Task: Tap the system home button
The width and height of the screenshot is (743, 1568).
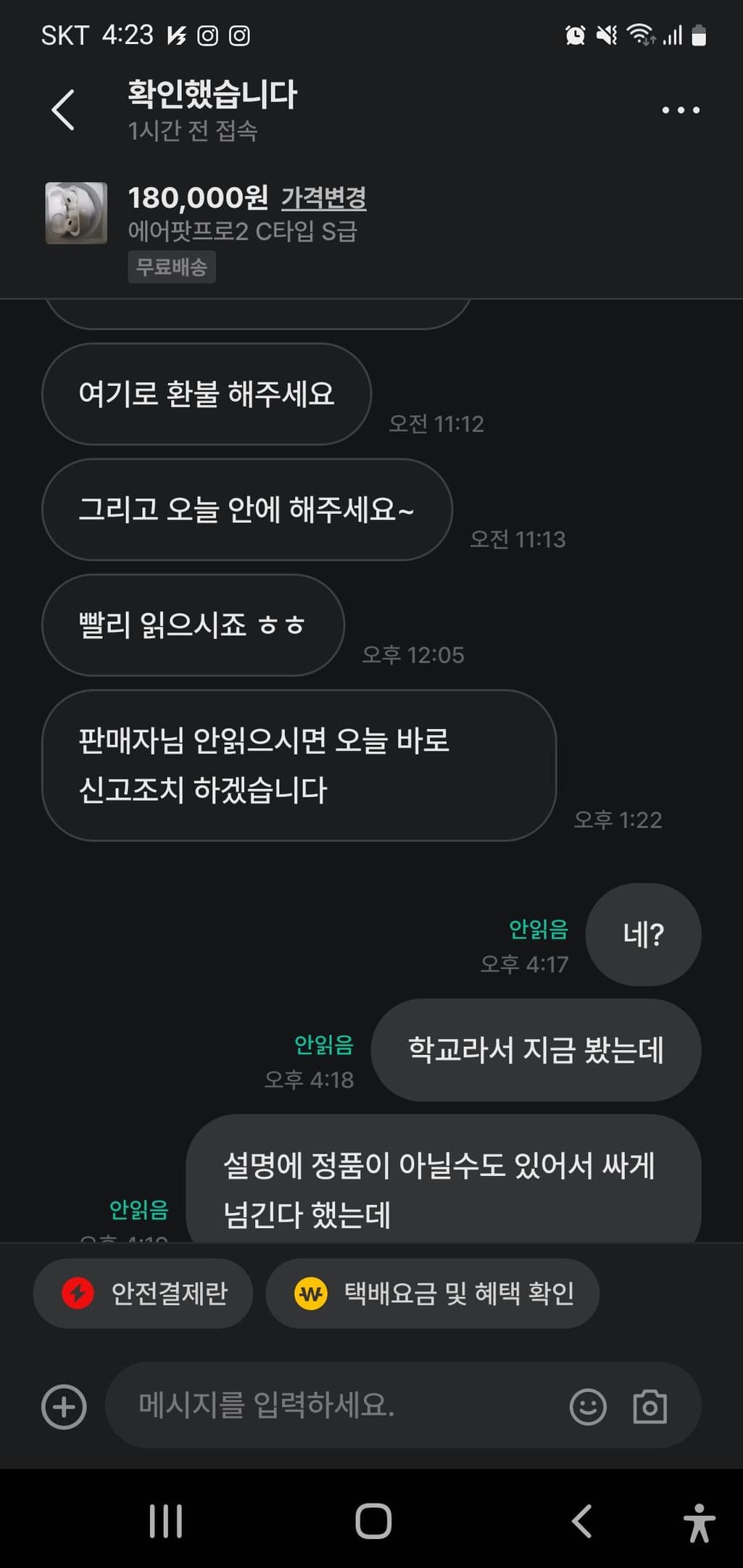Action: [373, 1521]
